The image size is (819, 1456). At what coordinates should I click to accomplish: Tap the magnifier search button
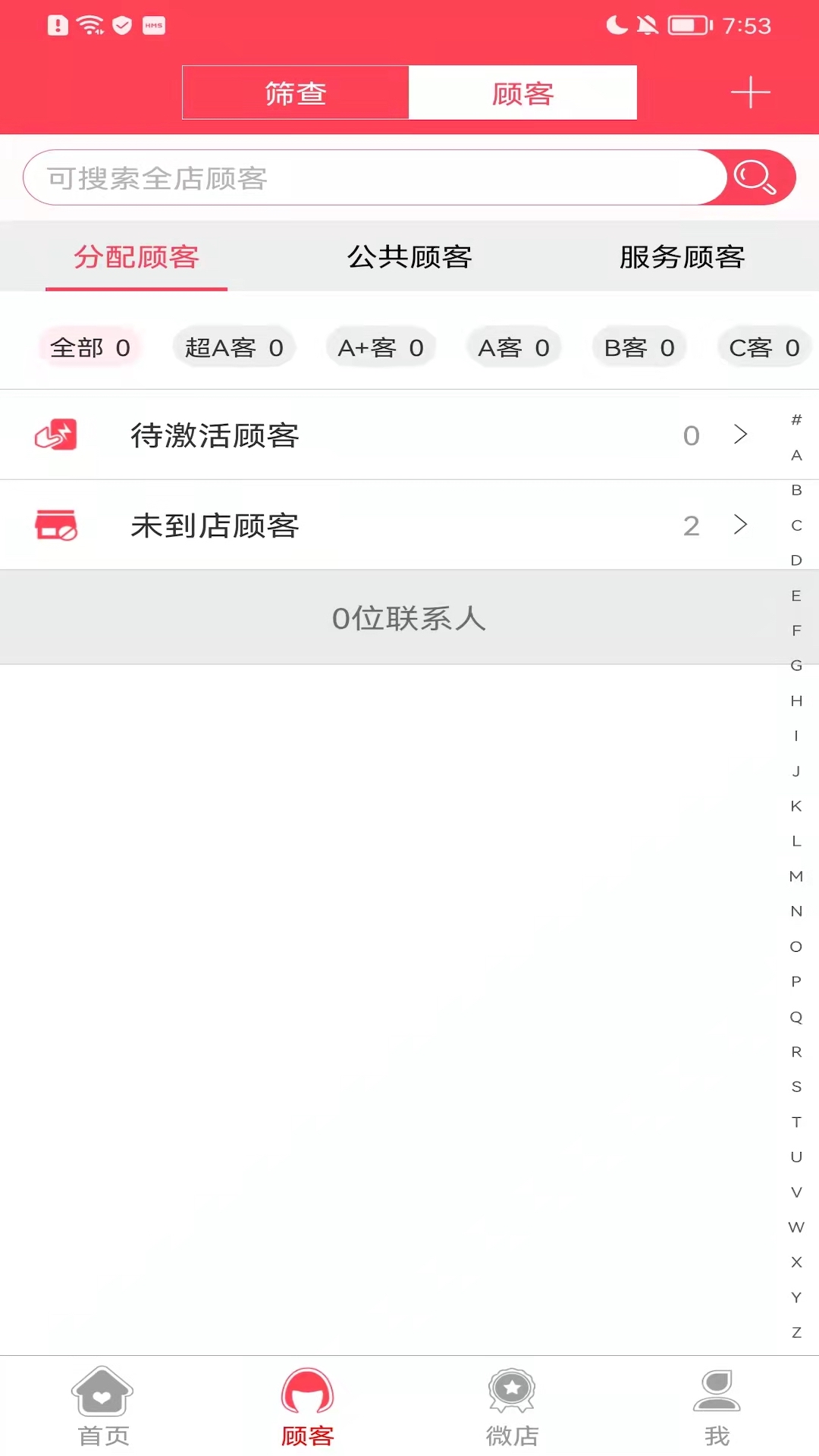756,178
